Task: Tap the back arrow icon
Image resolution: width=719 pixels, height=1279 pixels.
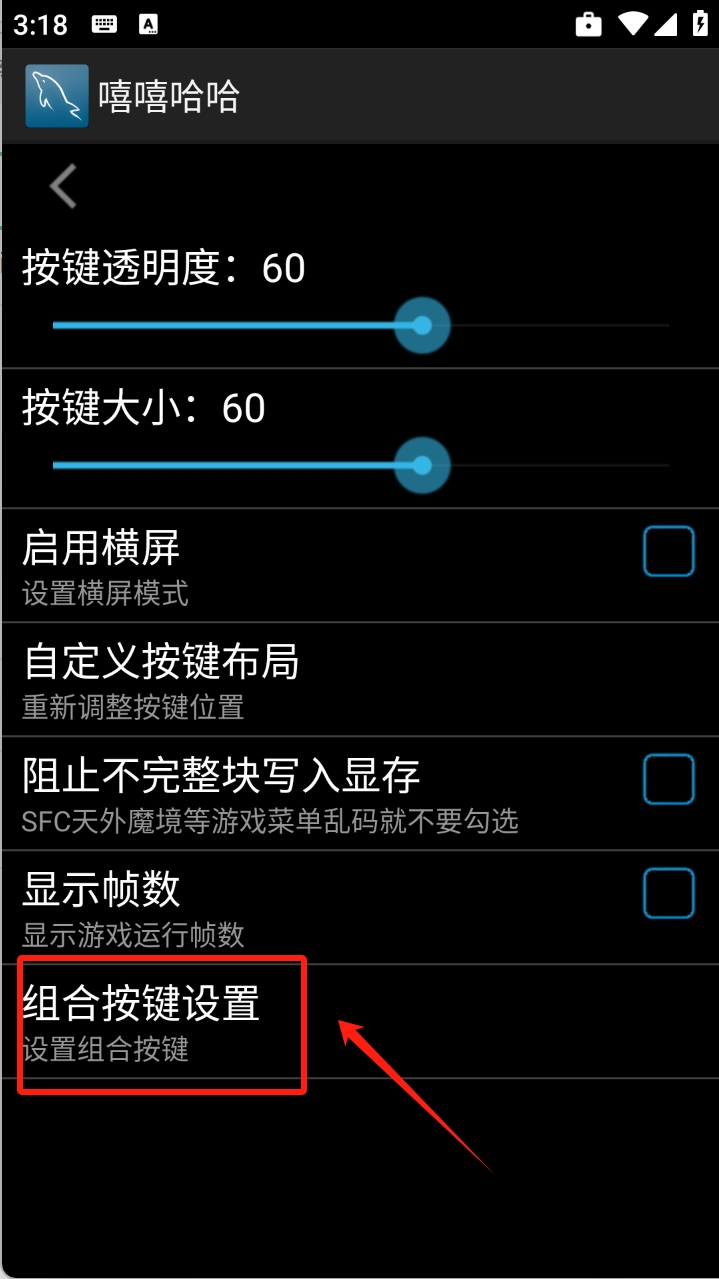Action: [64, 187]
